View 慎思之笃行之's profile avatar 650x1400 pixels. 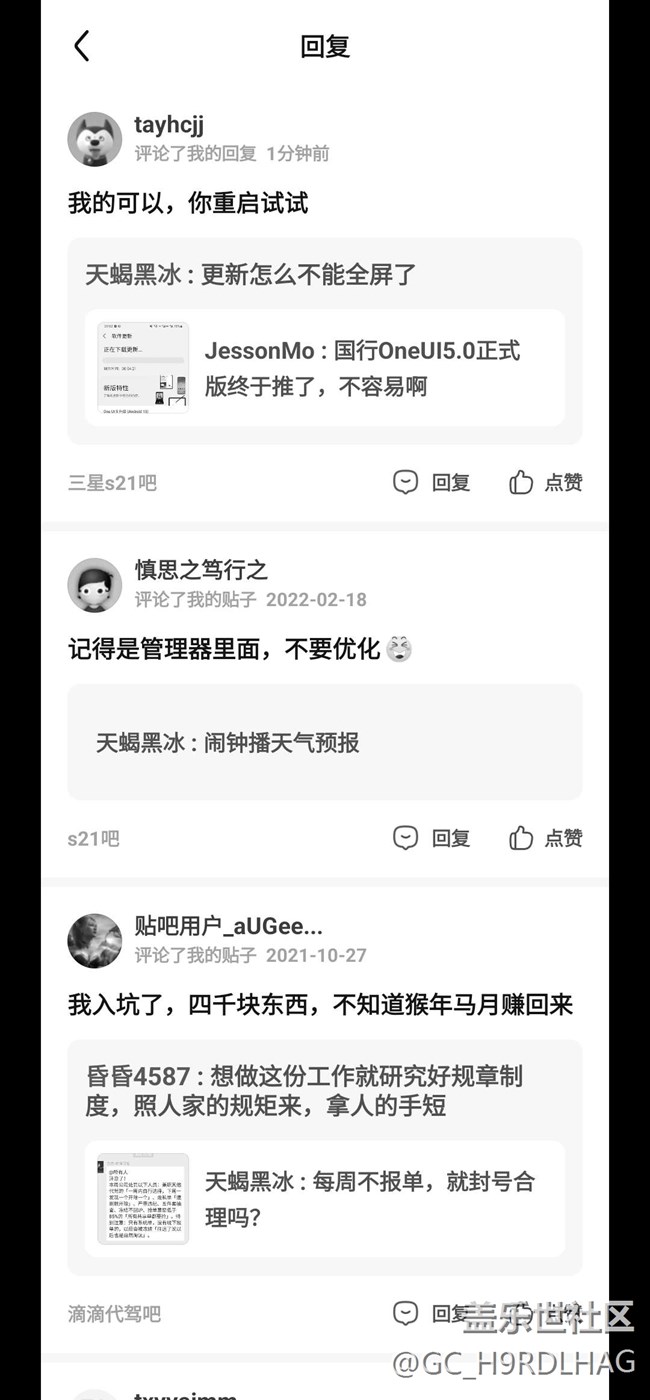(x=95, y=585)
